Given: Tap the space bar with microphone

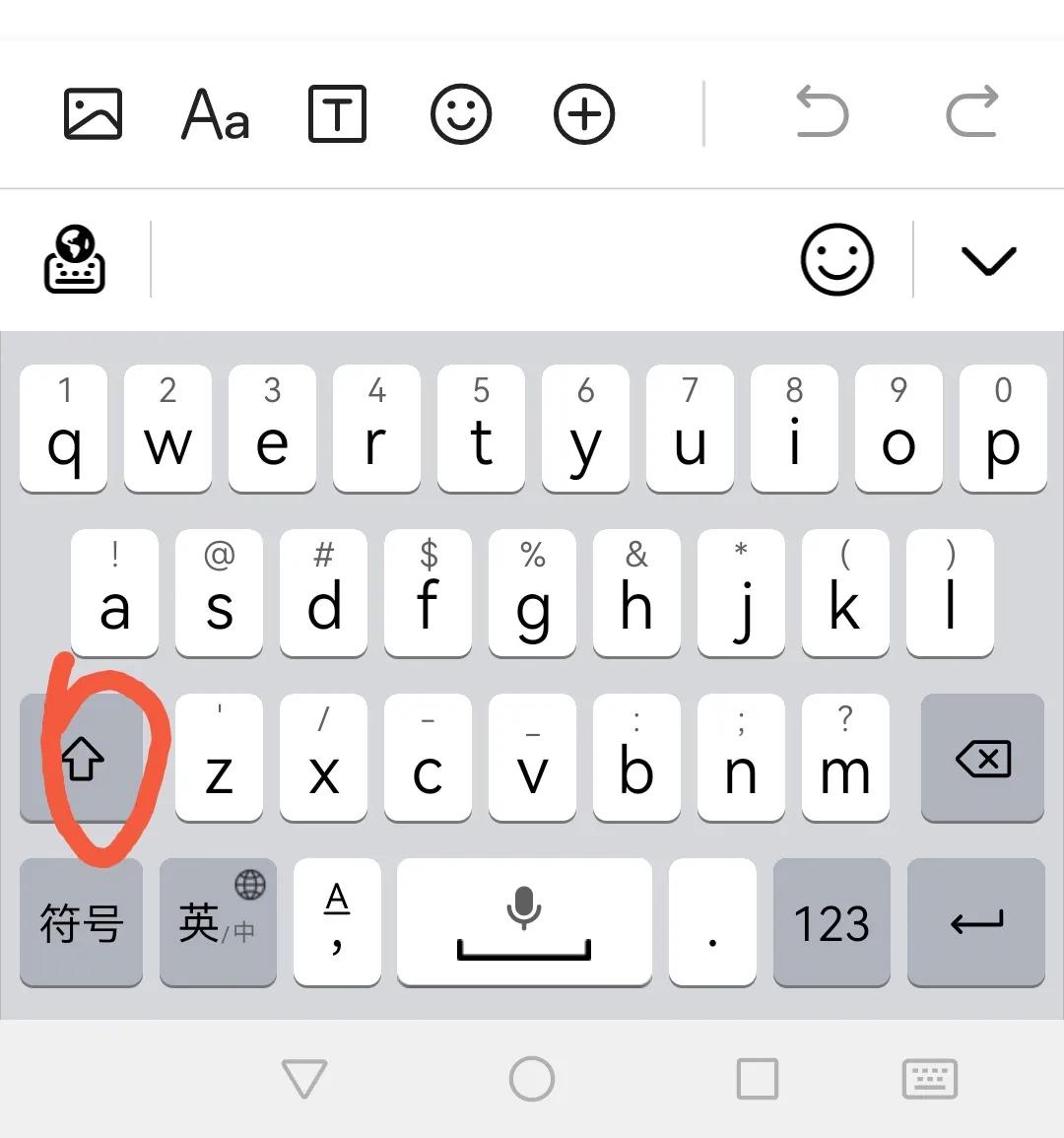Looking at the screenshot, I should click(524, 923).
